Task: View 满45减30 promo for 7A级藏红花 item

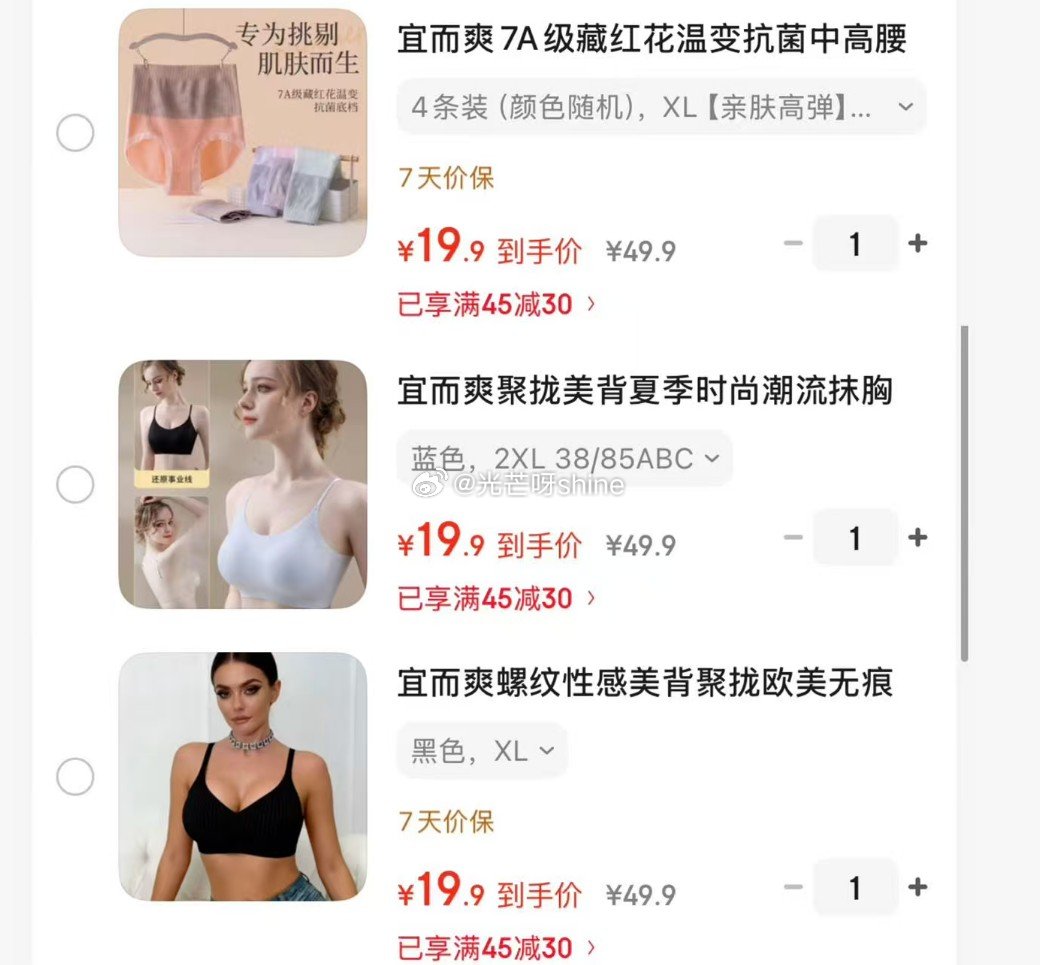Action: click(496, 304)
